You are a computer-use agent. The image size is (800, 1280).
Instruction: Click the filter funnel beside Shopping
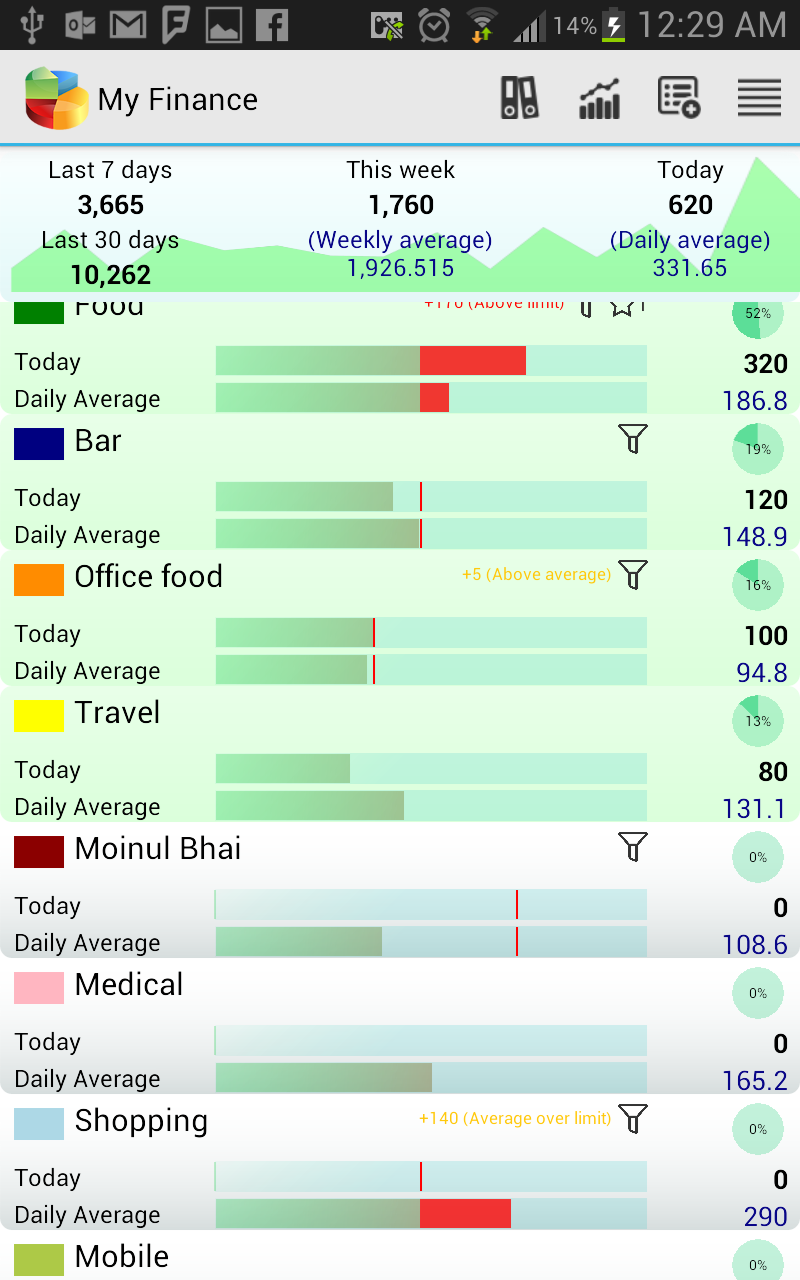click(x=631, y=1120)
